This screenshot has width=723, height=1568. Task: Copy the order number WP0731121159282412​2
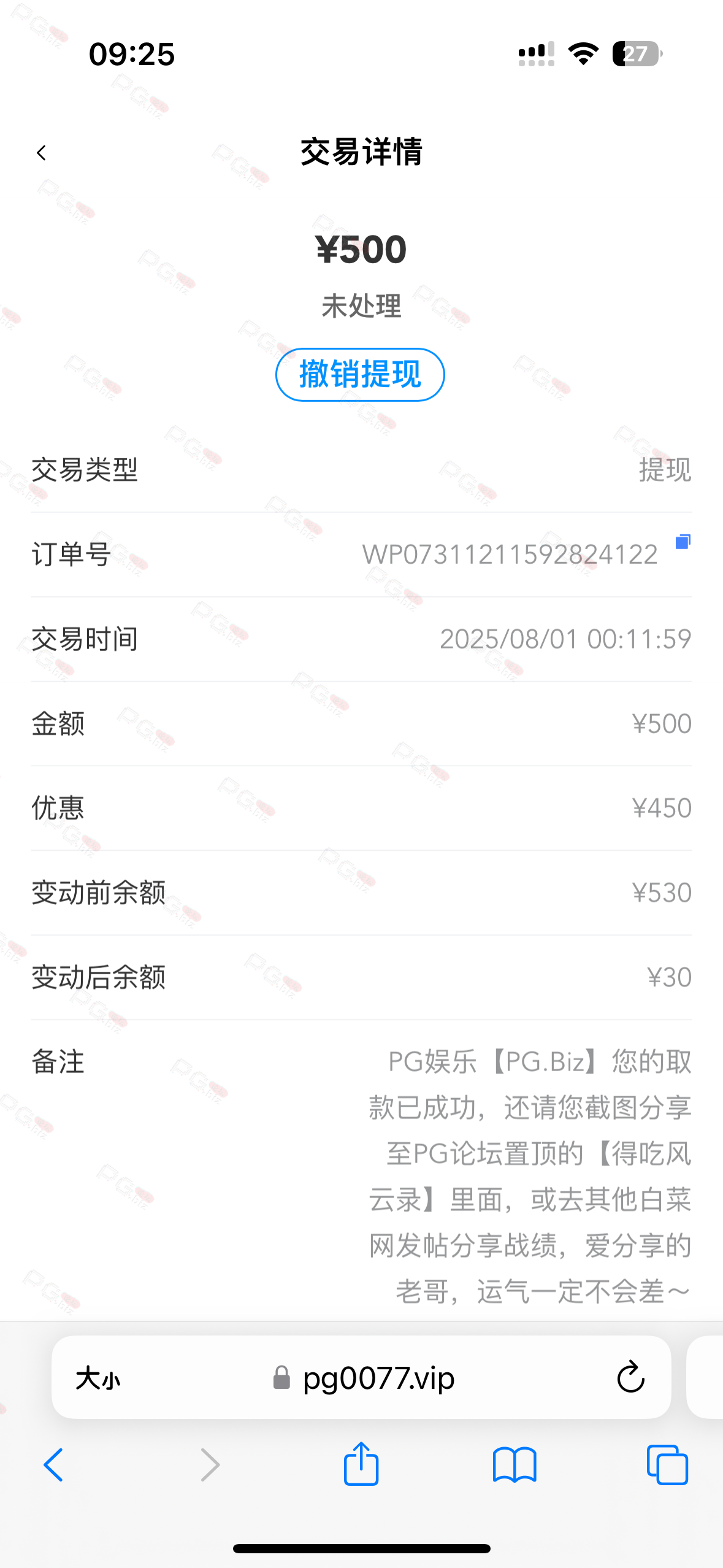pos(683,542)
